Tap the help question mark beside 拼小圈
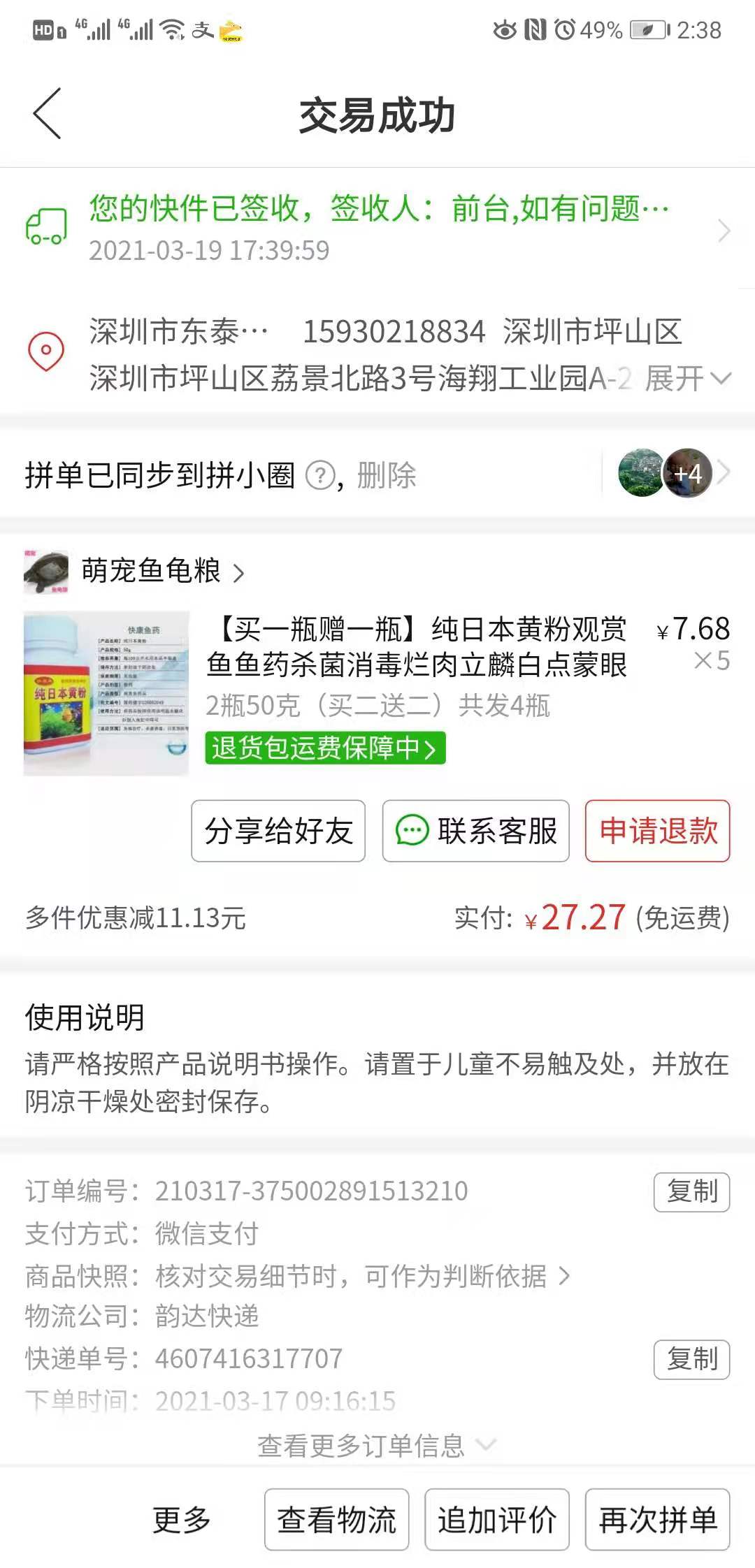This screenshot has width=755, height=1568. pyautogui.click(x=321, y=476)
